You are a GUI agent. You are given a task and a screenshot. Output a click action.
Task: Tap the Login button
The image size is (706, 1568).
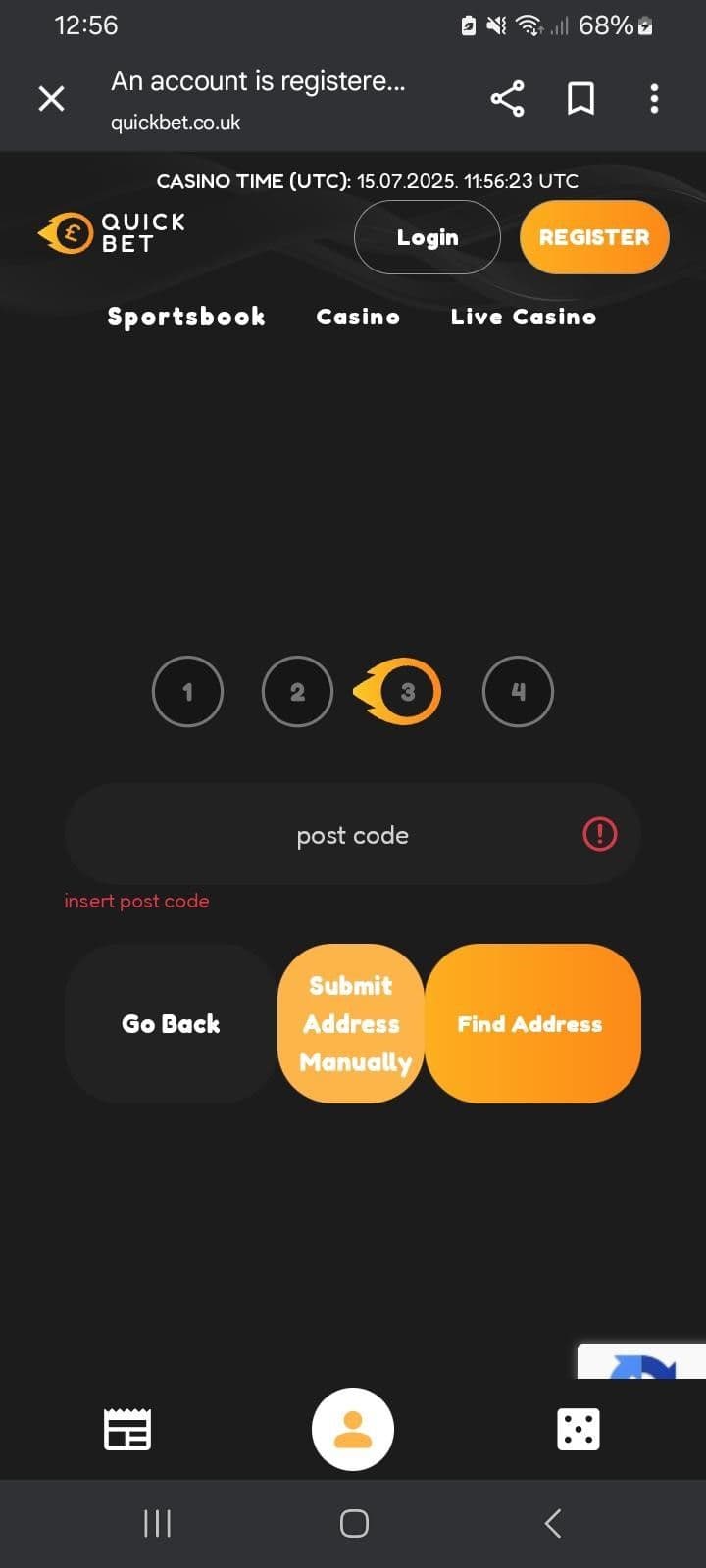click(428, 237)
